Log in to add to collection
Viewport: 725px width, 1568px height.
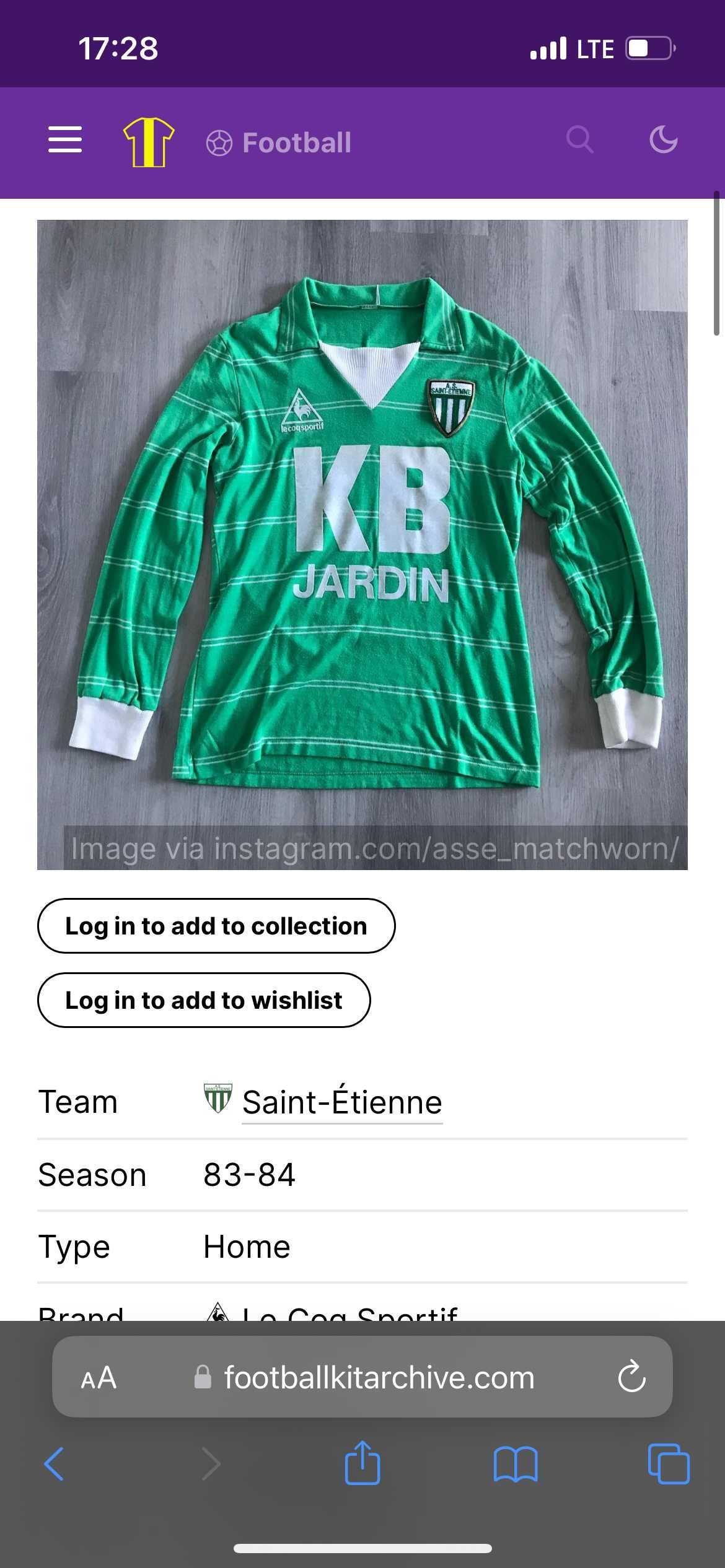coord(216,926)
